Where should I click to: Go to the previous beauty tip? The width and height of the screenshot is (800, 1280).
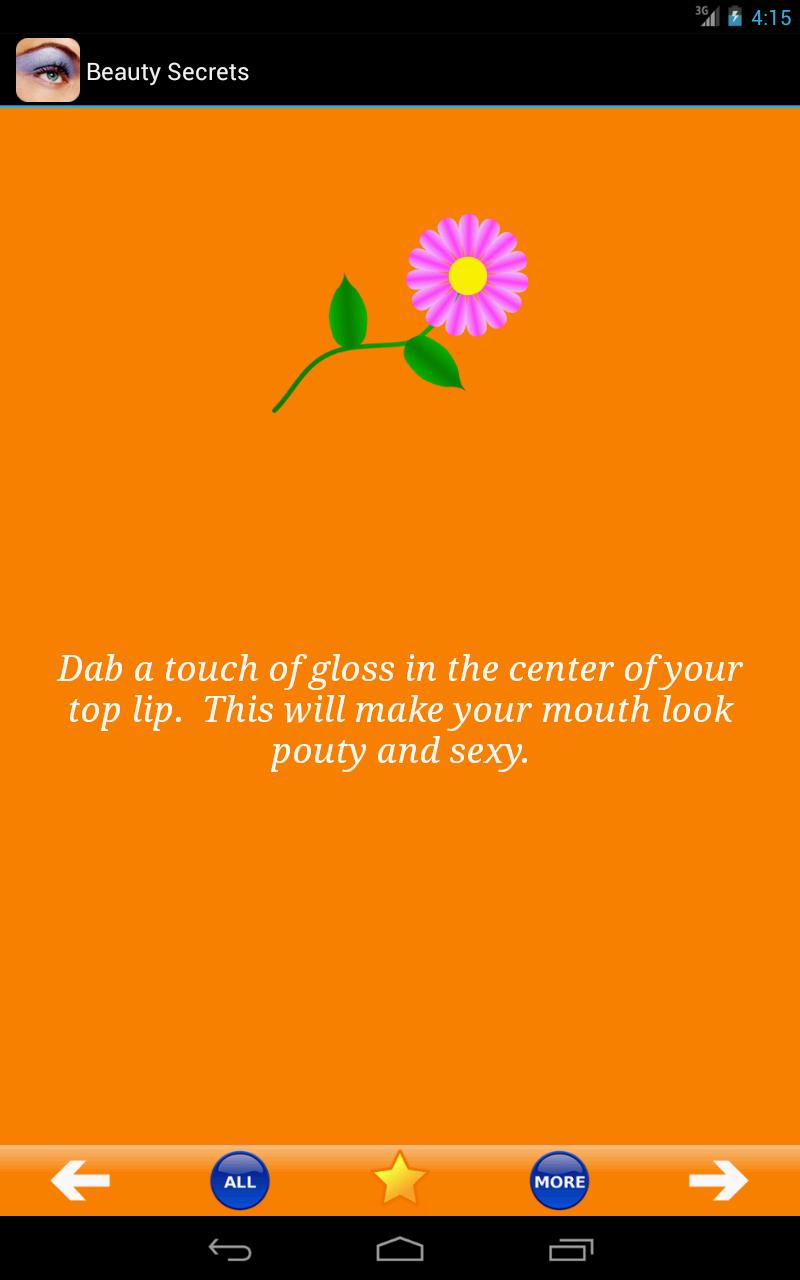80,1180
